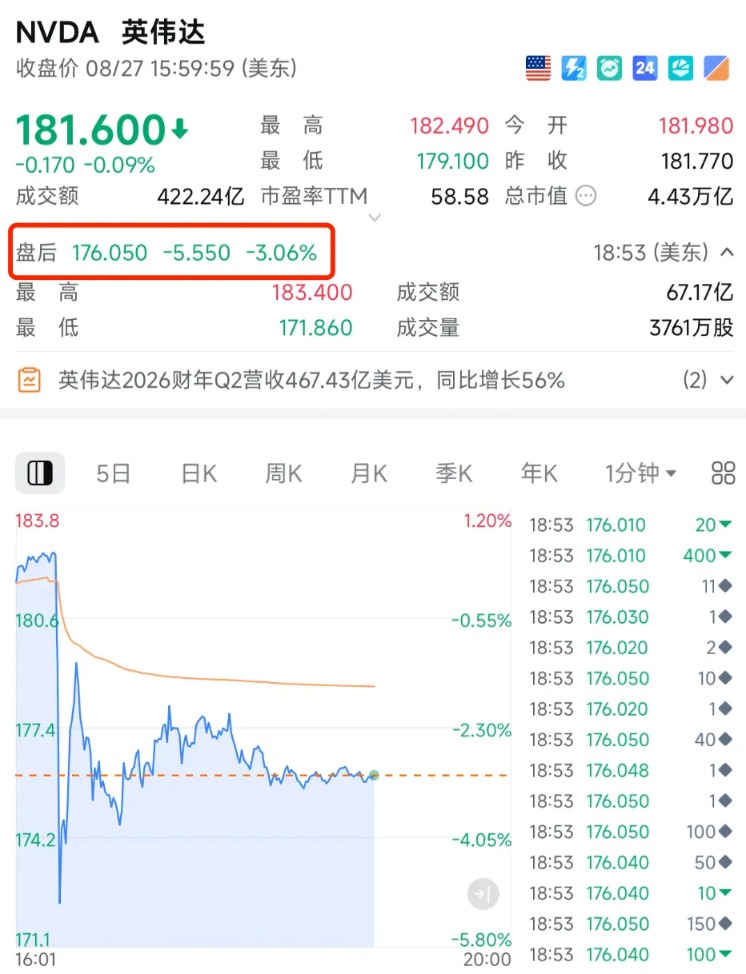Show the 周K candlestick chart
The image size is (746, 974).
coord(283,473)
